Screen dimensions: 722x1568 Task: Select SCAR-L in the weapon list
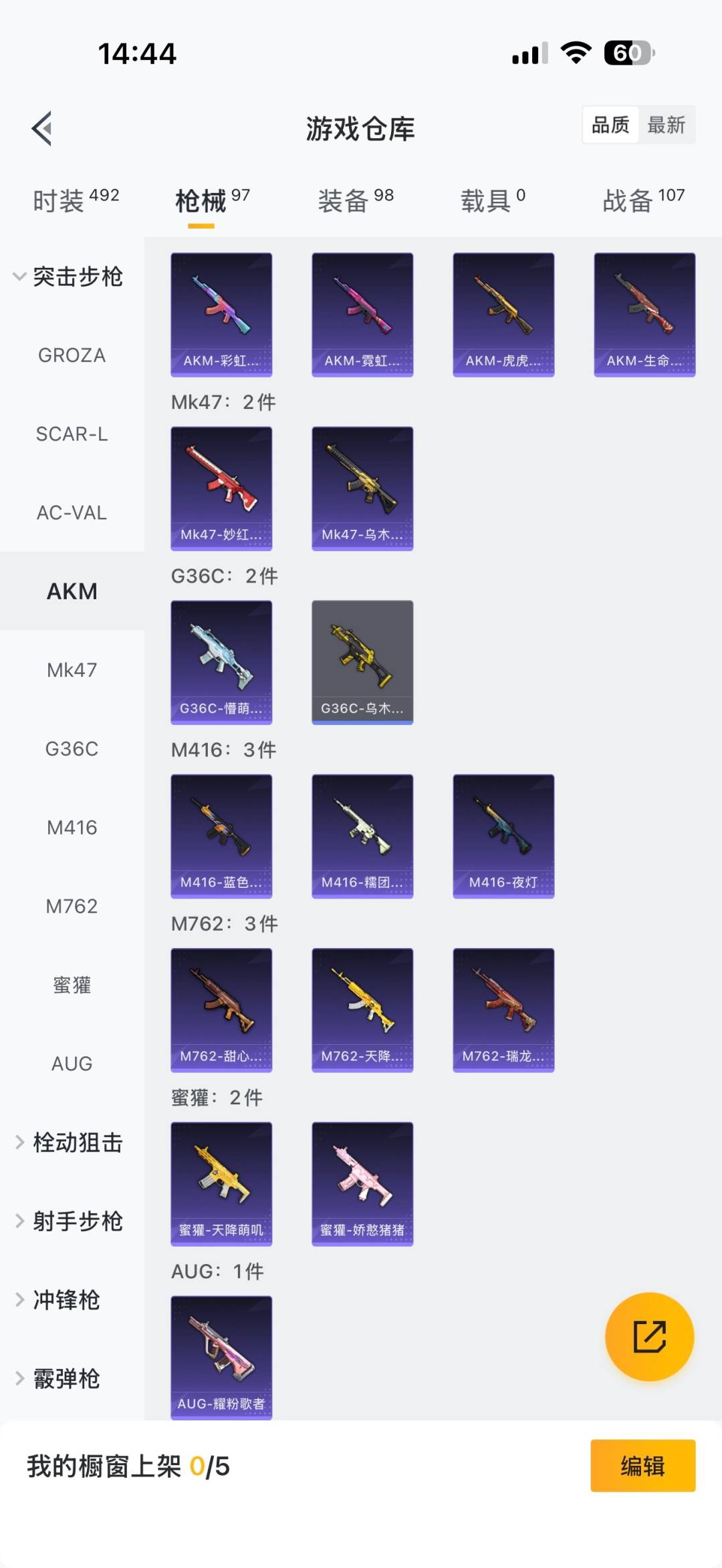click(x=72, y=434)
